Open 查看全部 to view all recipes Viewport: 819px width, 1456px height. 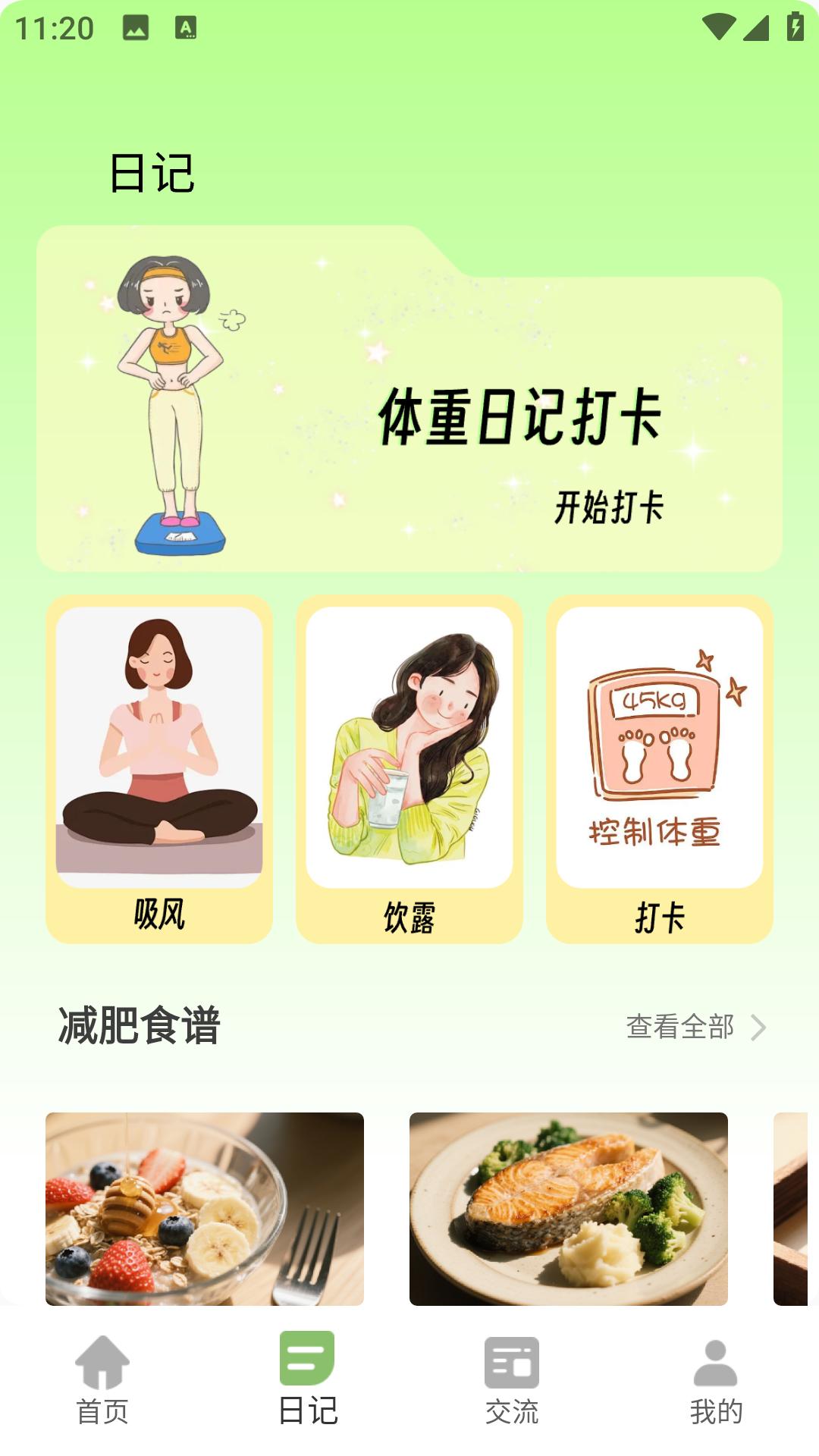click(x=679, y=1027)
